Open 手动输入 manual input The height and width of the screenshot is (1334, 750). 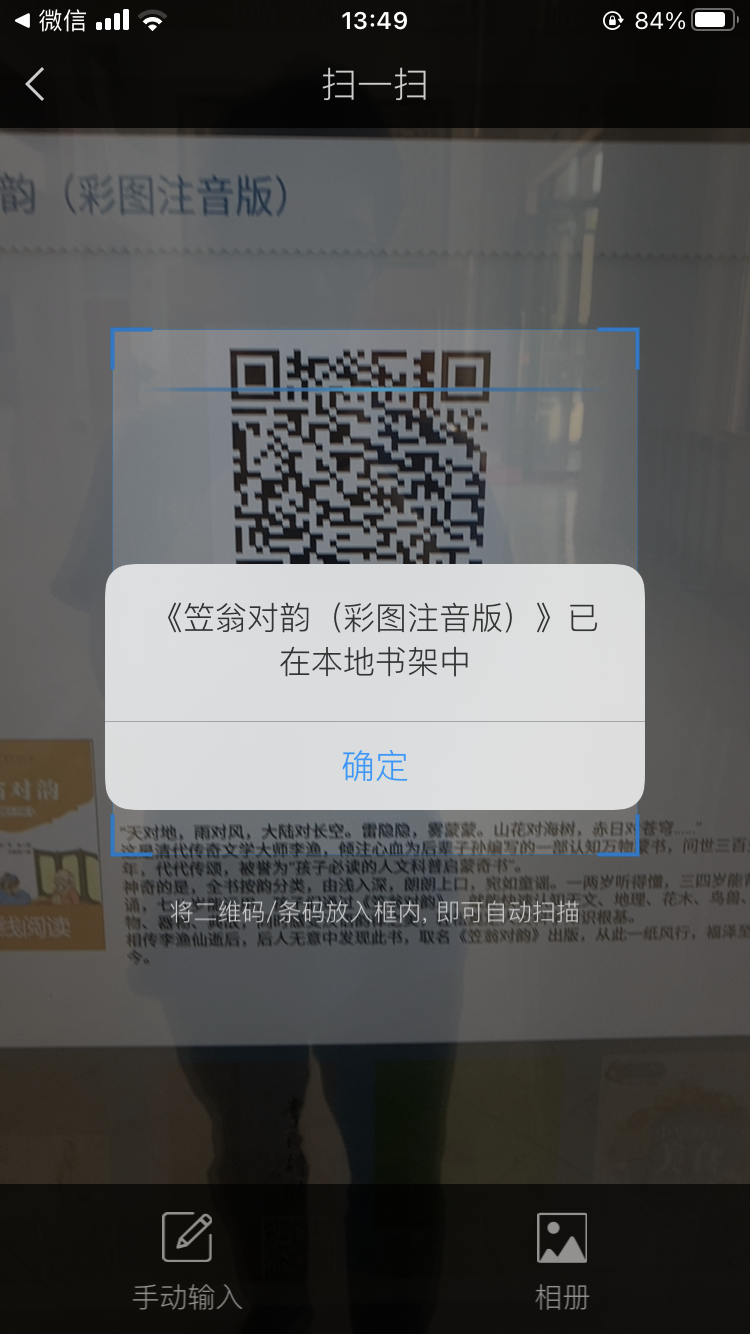[x=187, y=1260]
